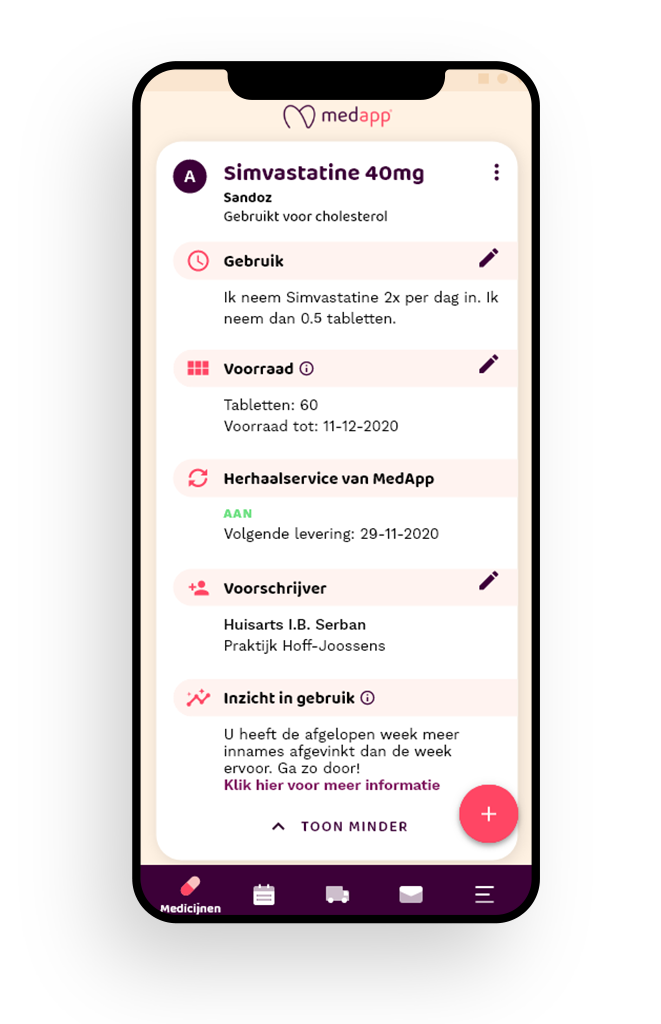The image size is (661, 1024).
Task: Show info about Voorraad
Action: tap(307, 369)
